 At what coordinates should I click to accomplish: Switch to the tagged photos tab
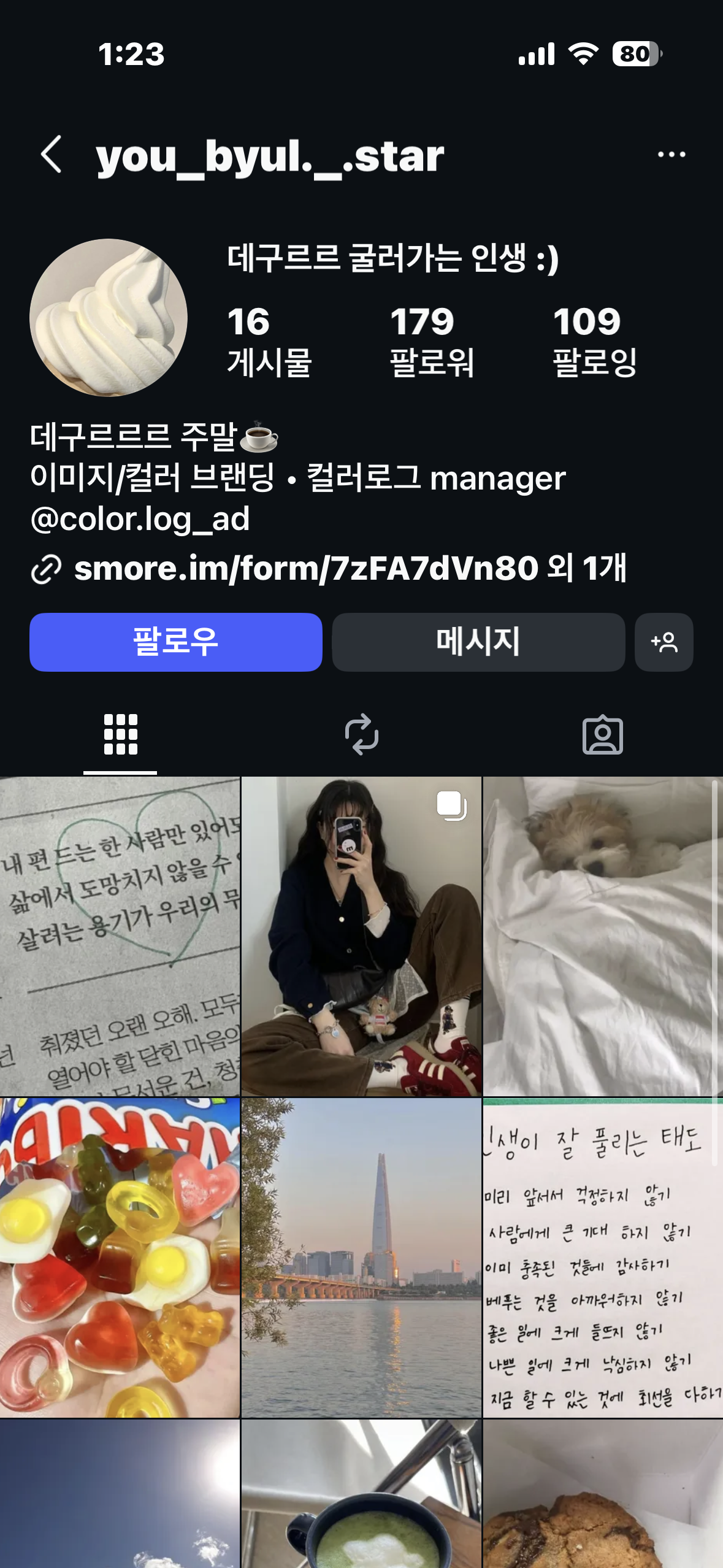pyautogui.click(x=602, y=734)
